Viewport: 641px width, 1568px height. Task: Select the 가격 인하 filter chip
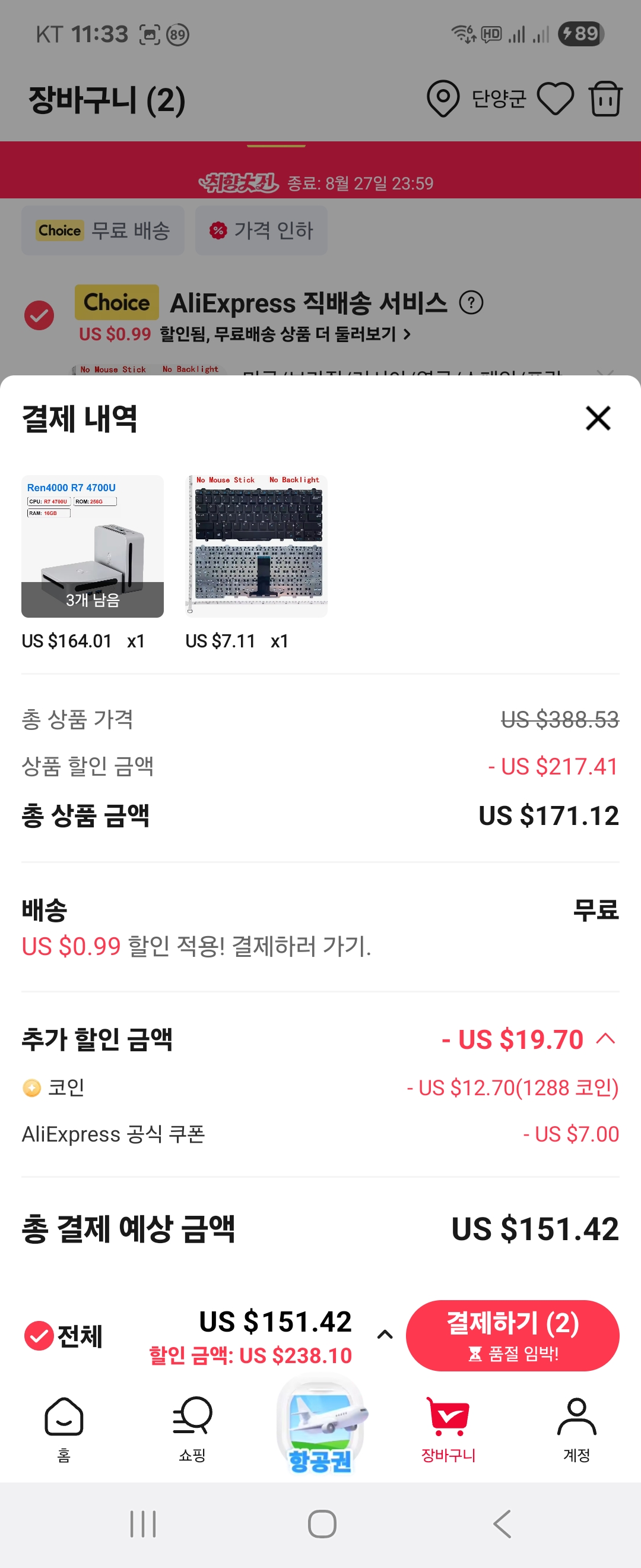point(261,230)
